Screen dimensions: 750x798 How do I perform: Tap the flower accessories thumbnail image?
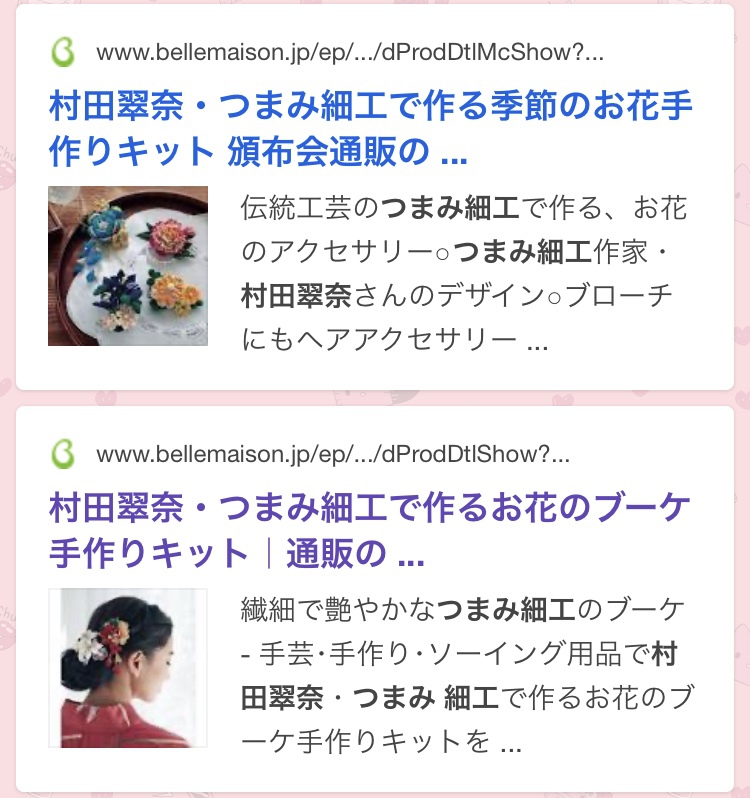pyautogui.click(x=128, y=266)
